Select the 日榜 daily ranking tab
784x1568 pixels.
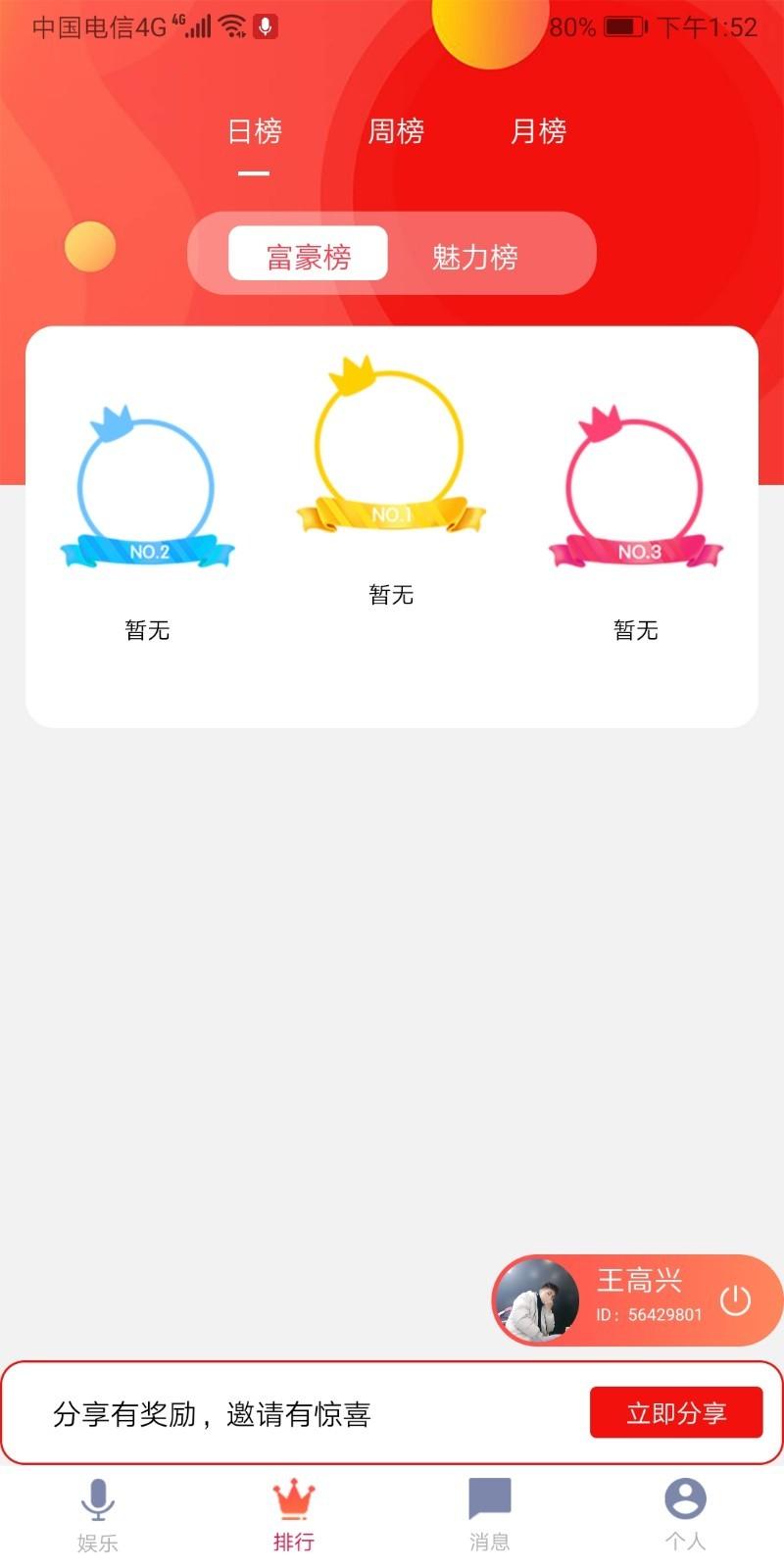tap(254, 130)
